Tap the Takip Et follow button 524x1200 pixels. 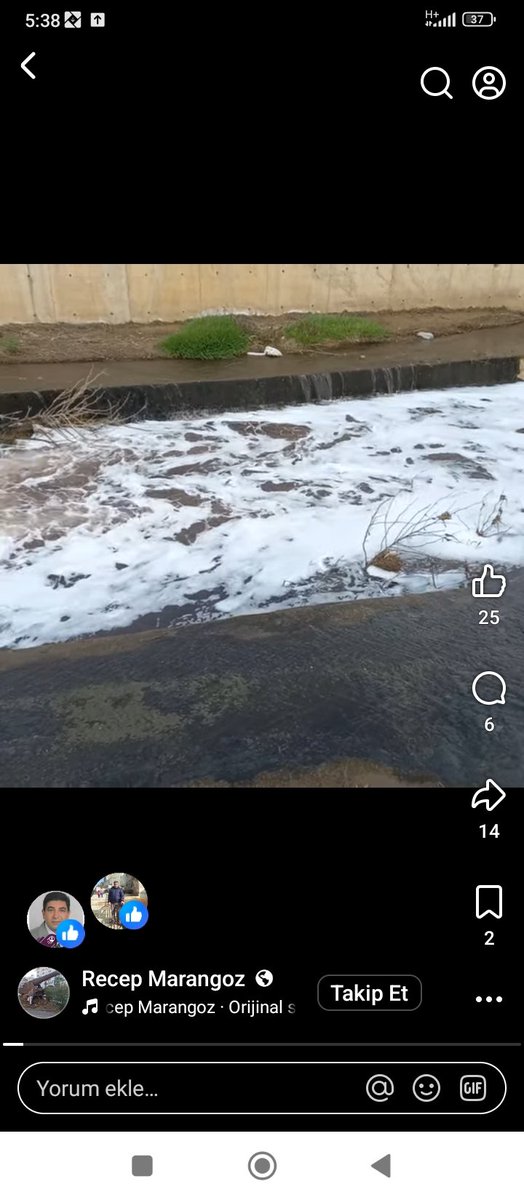click(370, 993)
